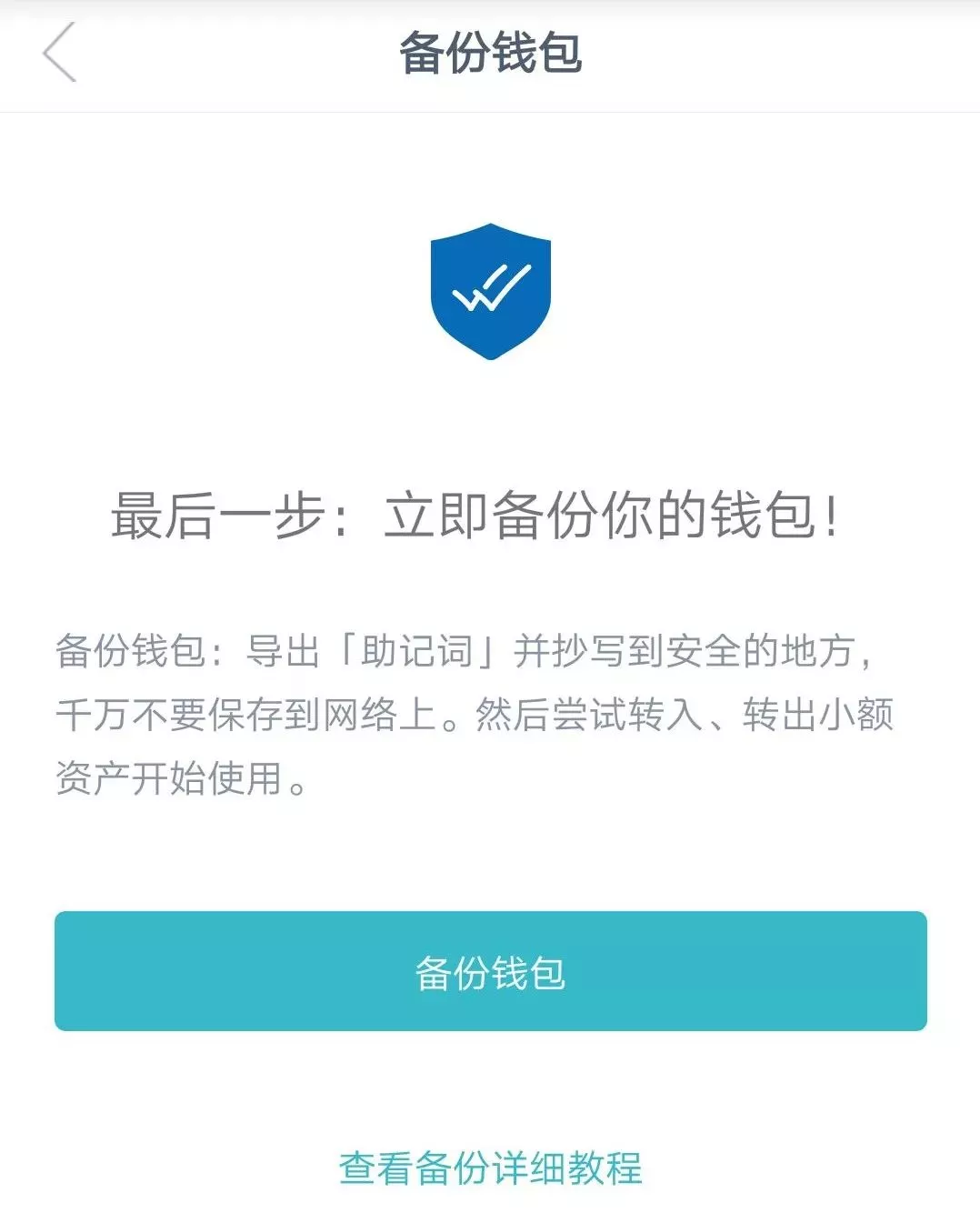This screenshot has width=980, height=1223.
Task: Tap the shield badge above the headline
Action: [490, 291]
